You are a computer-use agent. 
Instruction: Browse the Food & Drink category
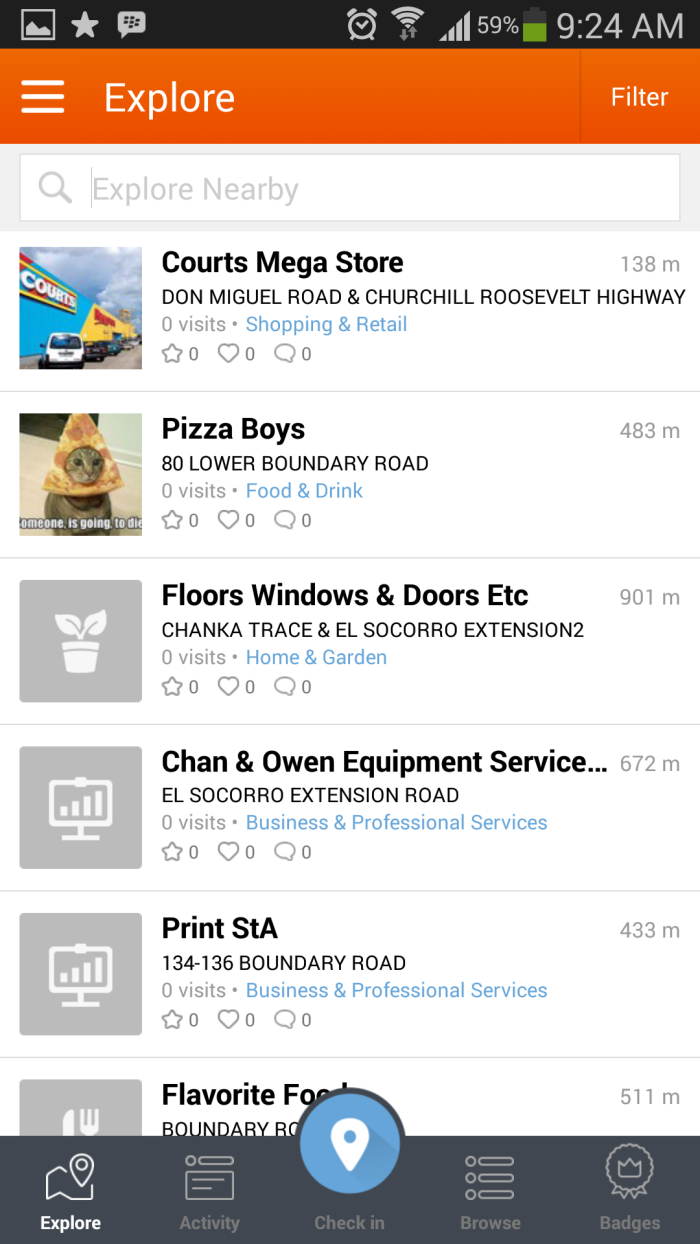click(304, 491)
